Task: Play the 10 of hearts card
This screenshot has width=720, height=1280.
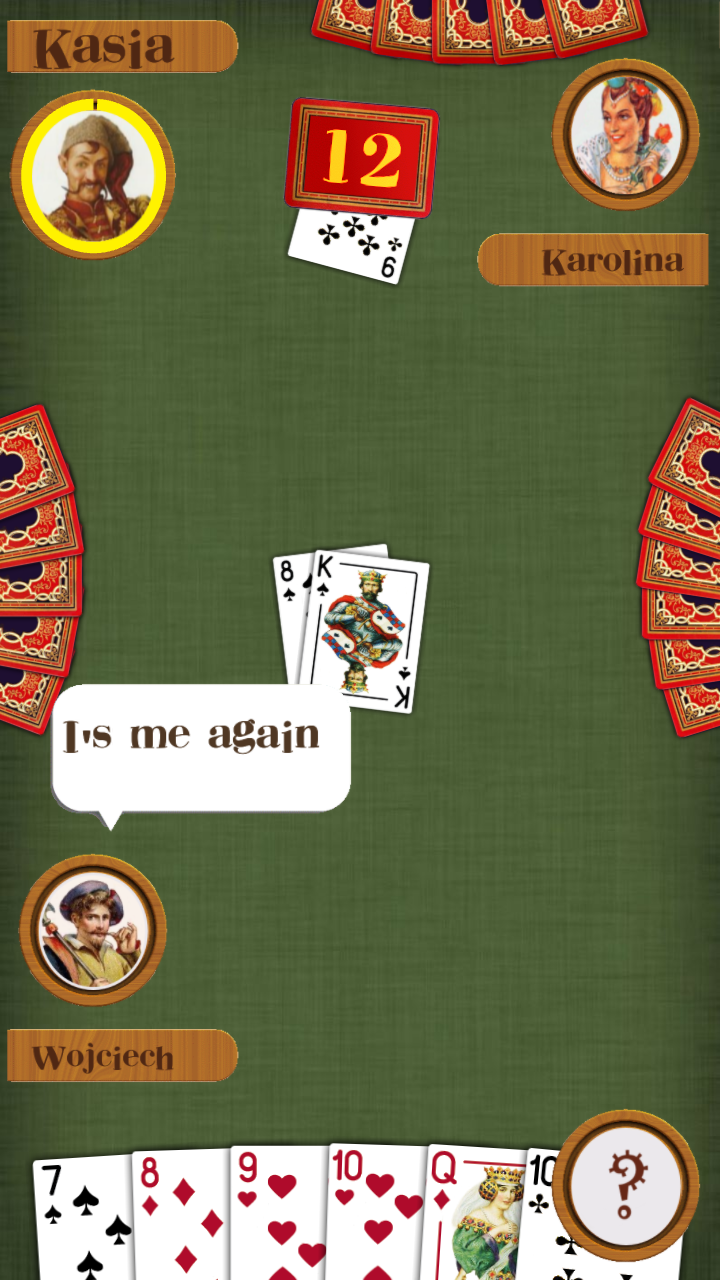Action: click(x=375, y=1215)
